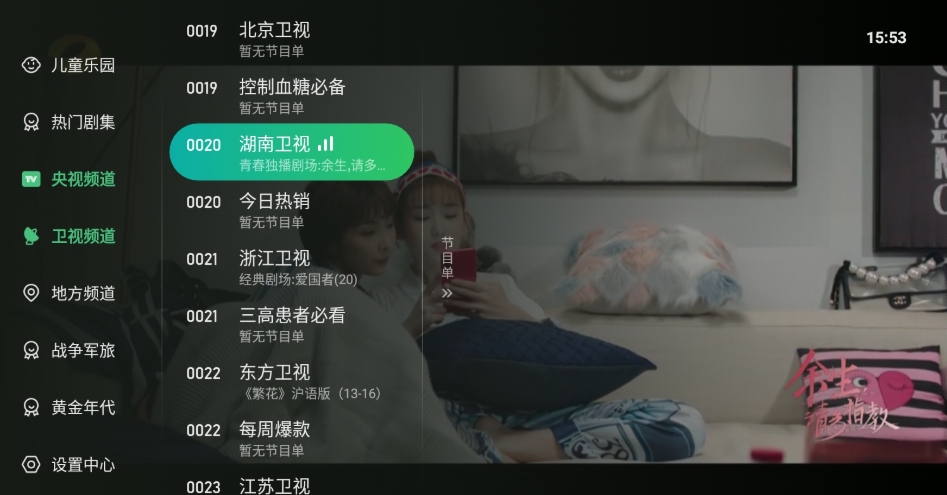The image size is (947, 495).
Task: Play channel 控制血糖必备
Action: click(x=290, y=96)
